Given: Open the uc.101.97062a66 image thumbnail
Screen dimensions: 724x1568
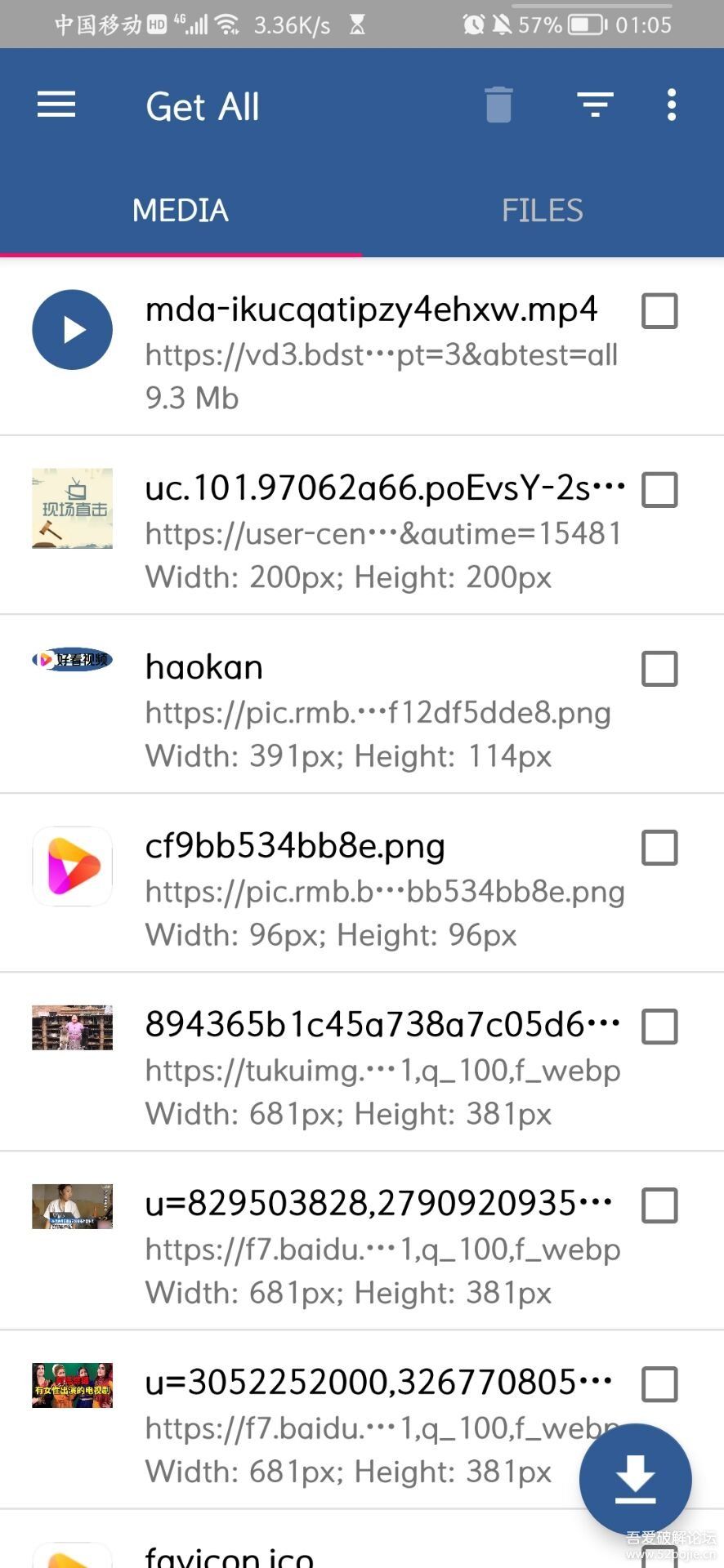Looking at the screenshot, I should pyautogui.click(x=73, y=508).
